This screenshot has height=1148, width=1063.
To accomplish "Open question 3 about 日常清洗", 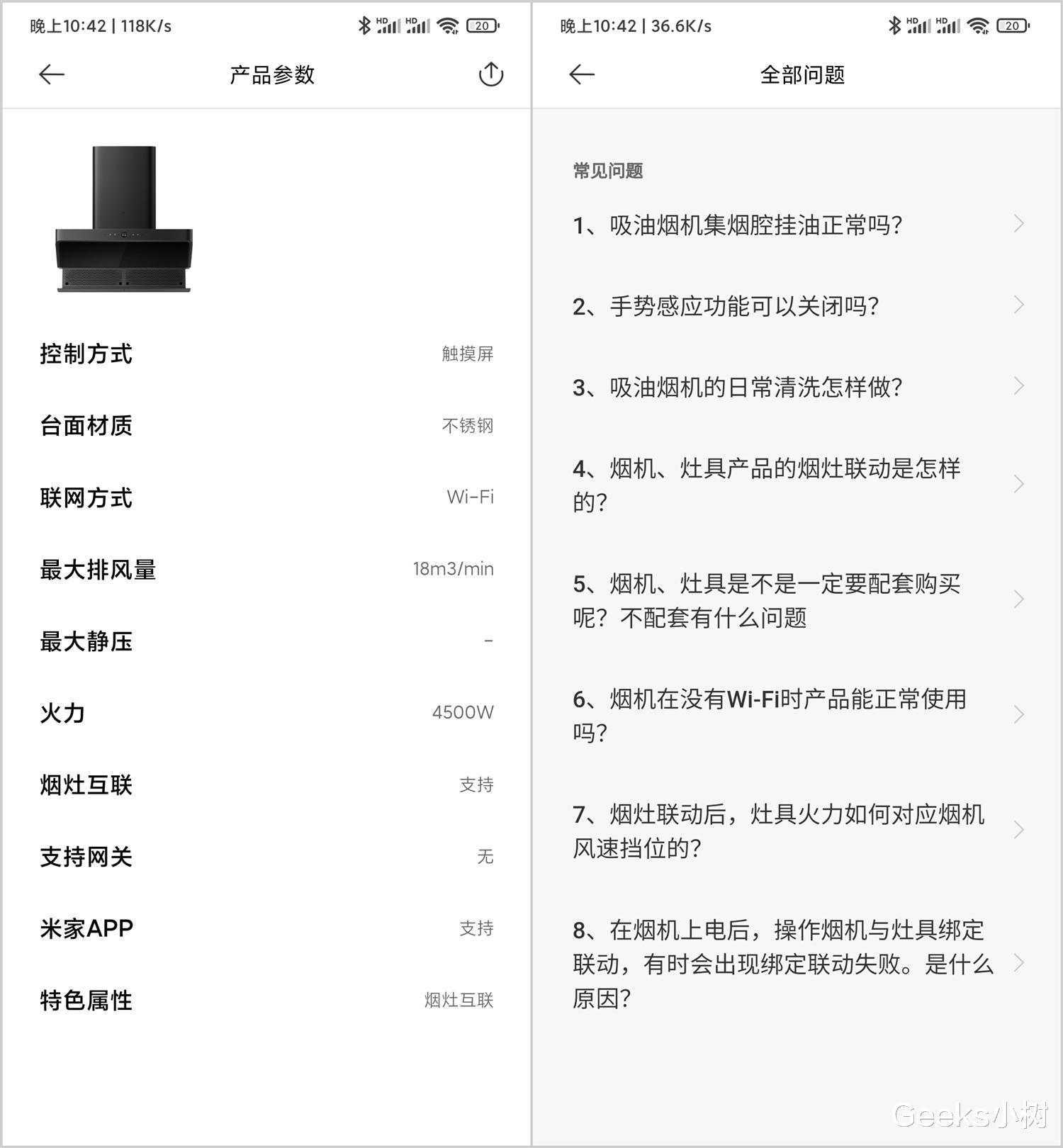I will point(794,387).
